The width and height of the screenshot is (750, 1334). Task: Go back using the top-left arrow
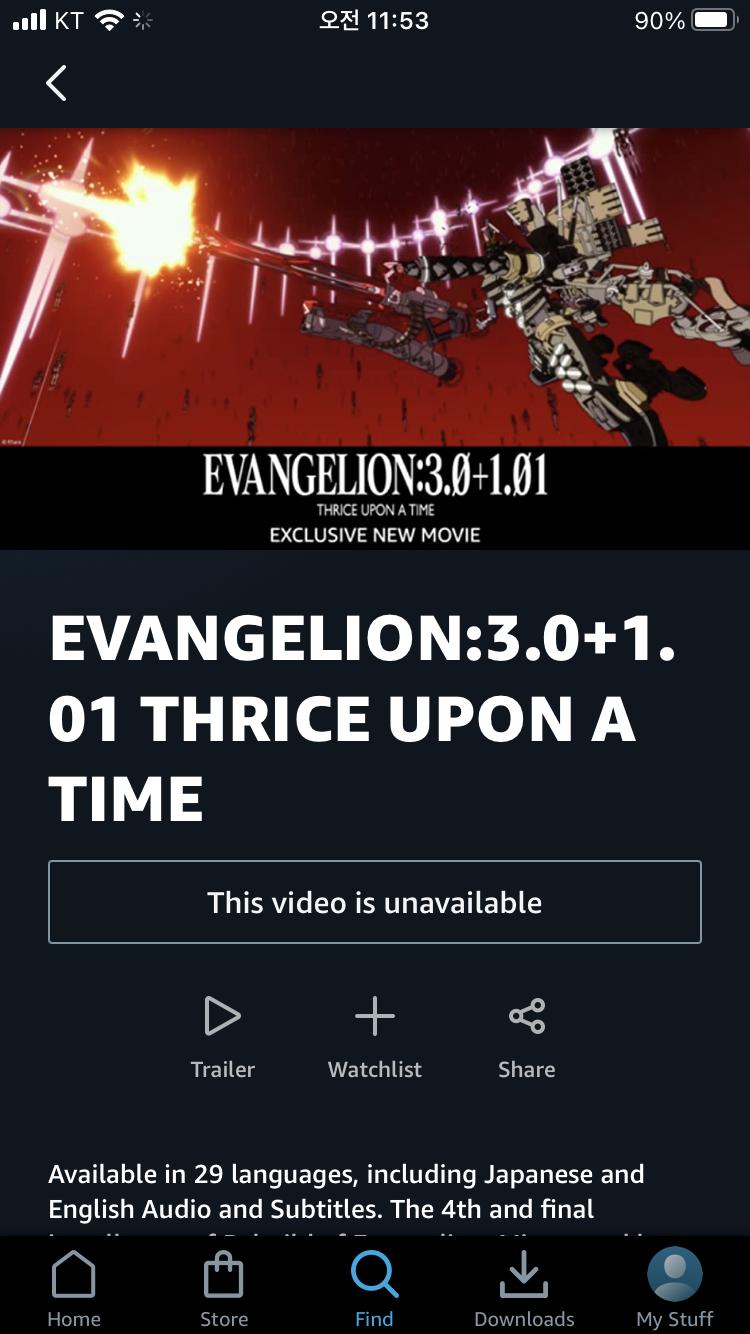56,83
